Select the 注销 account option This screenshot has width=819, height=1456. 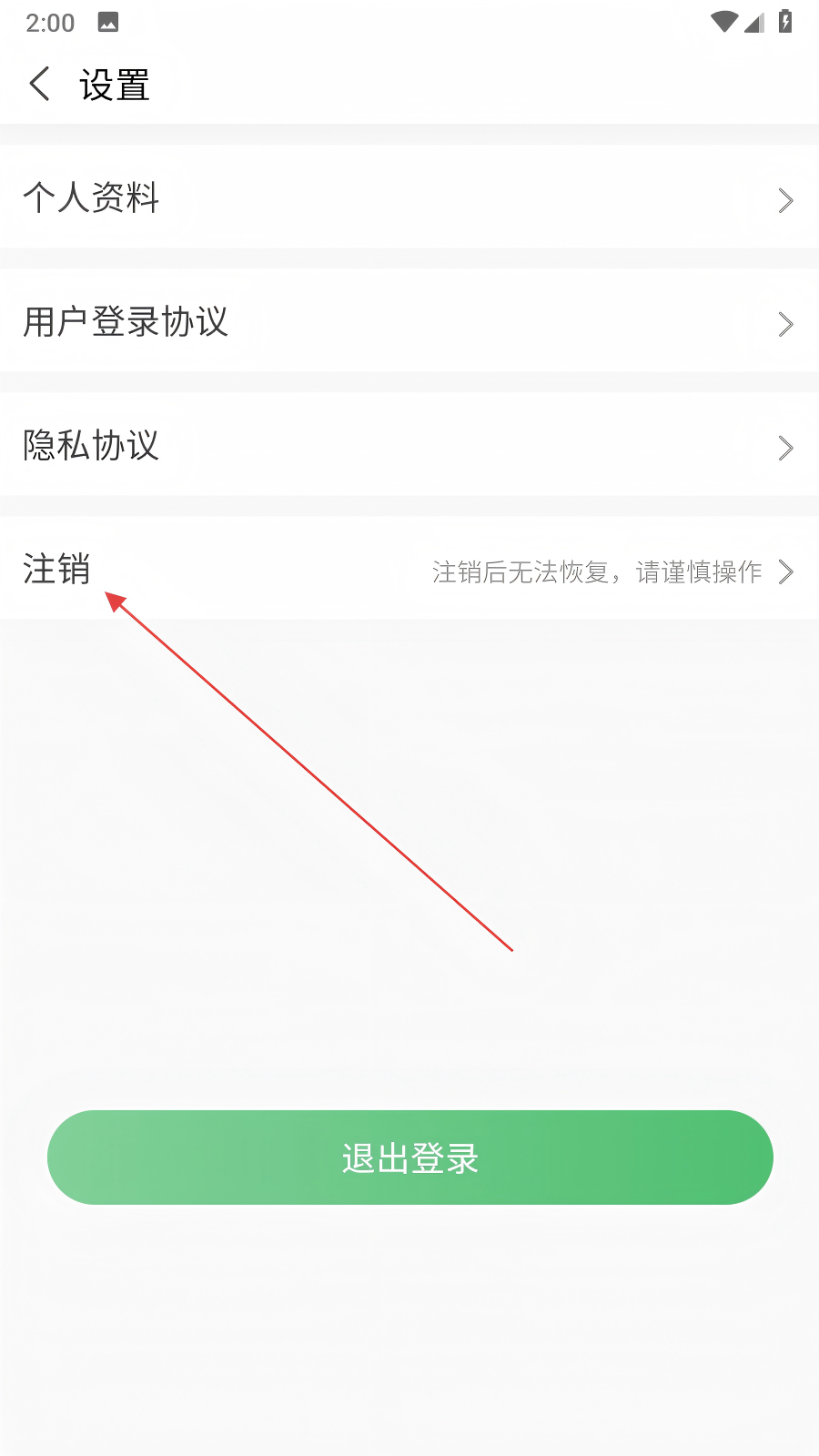(409, 569)
